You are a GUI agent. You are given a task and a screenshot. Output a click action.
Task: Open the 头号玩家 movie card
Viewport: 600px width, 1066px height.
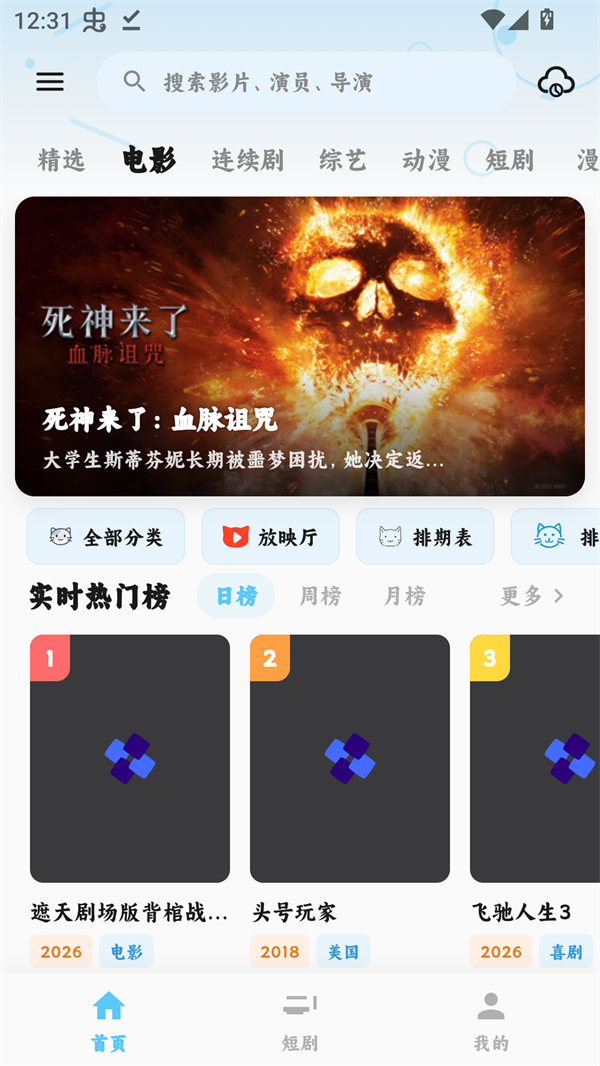tap(350, 758)
